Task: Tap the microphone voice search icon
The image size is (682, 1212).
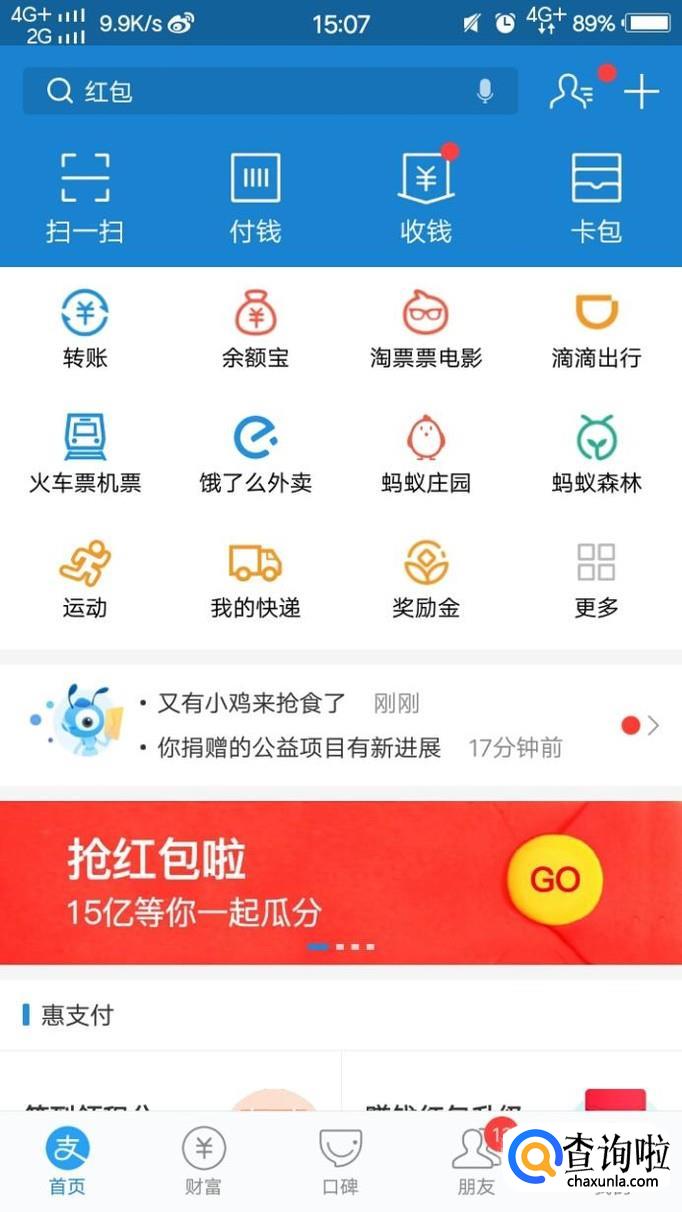Action: [485, 92]
